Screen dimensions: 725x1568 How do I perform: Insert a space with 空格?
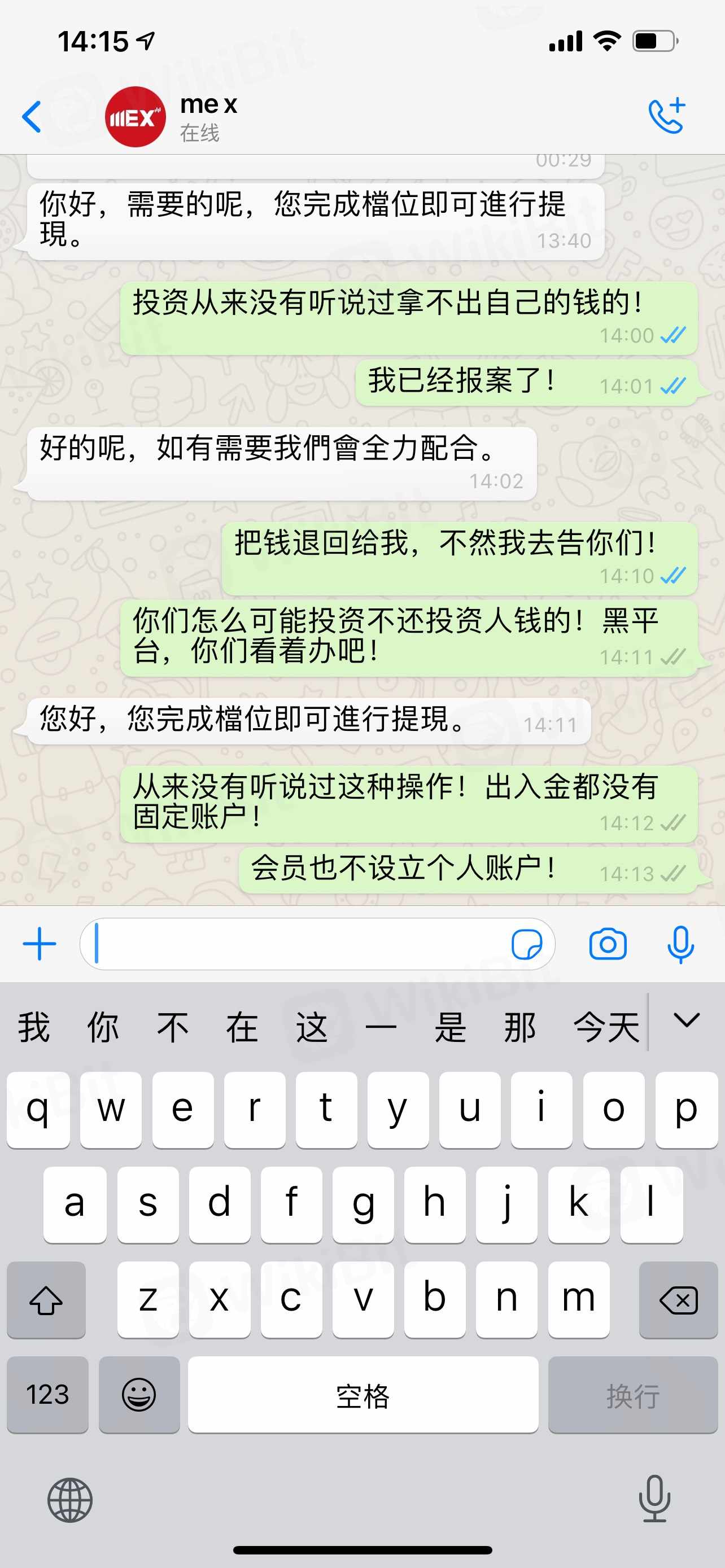click(363, 1394)
